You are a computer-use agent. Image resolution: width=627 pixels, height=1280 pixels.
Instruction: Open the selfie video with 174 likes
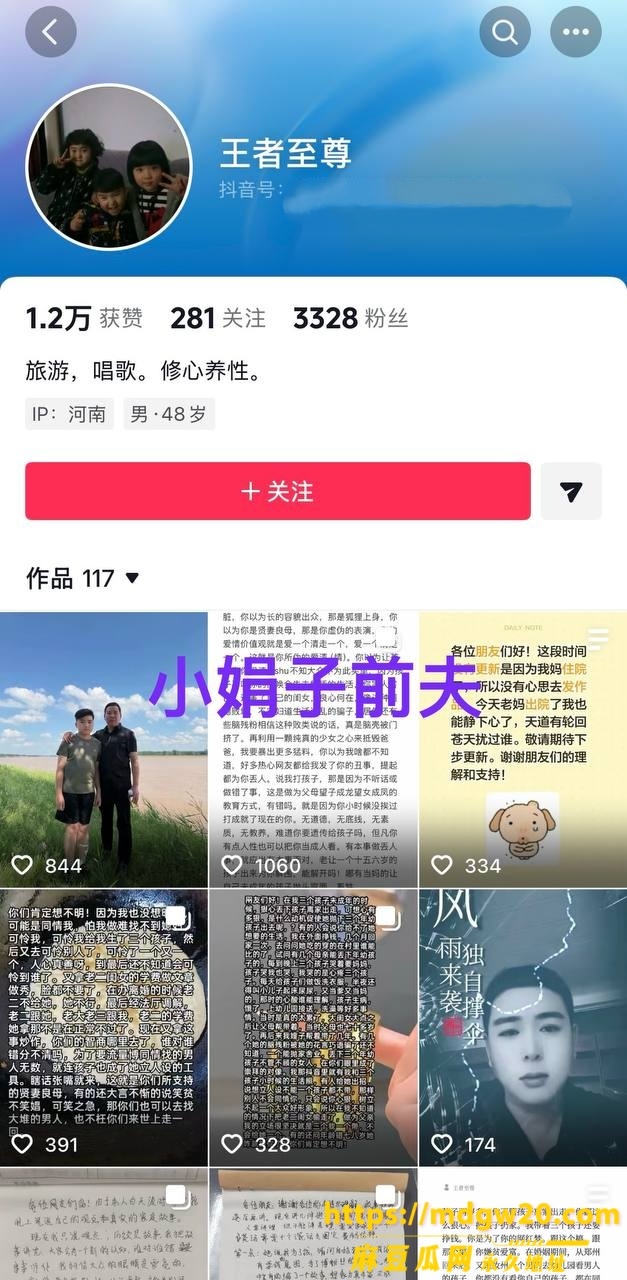tap(523, 1027)
